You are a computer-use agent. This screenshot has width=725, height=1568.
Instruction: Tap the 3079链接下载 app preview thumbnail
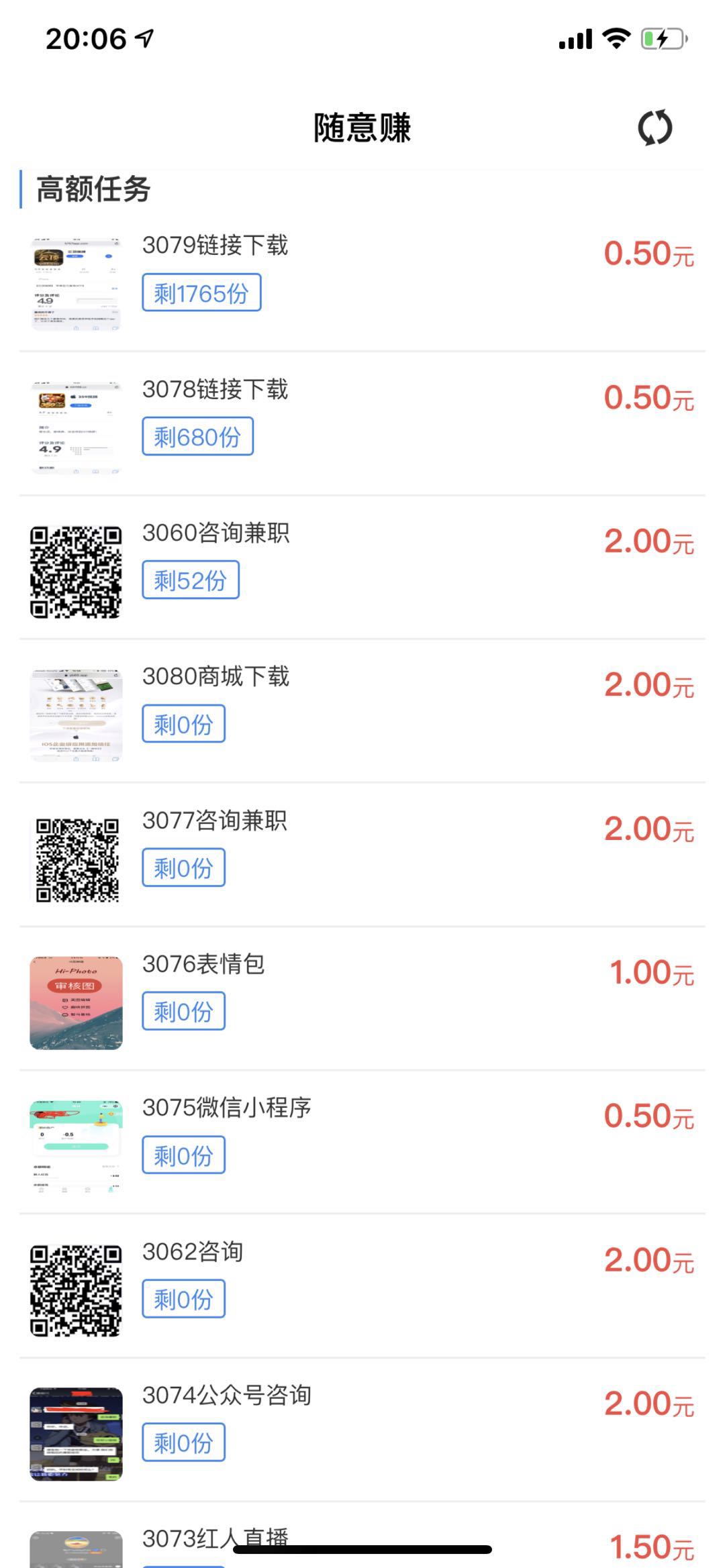[76, 285]
